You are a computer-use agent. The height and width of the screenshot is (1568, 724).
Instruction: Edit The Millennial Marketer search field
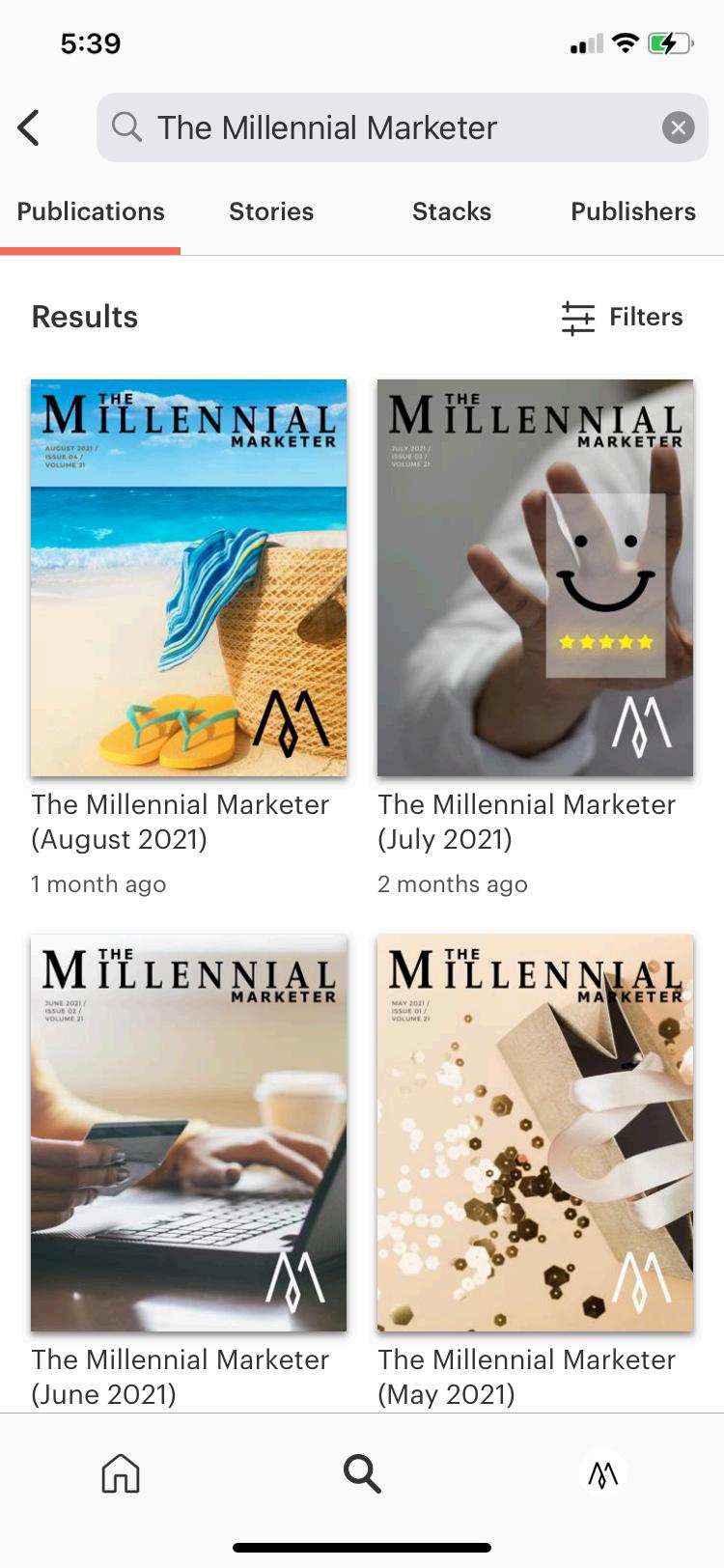[x=386, y=127]
